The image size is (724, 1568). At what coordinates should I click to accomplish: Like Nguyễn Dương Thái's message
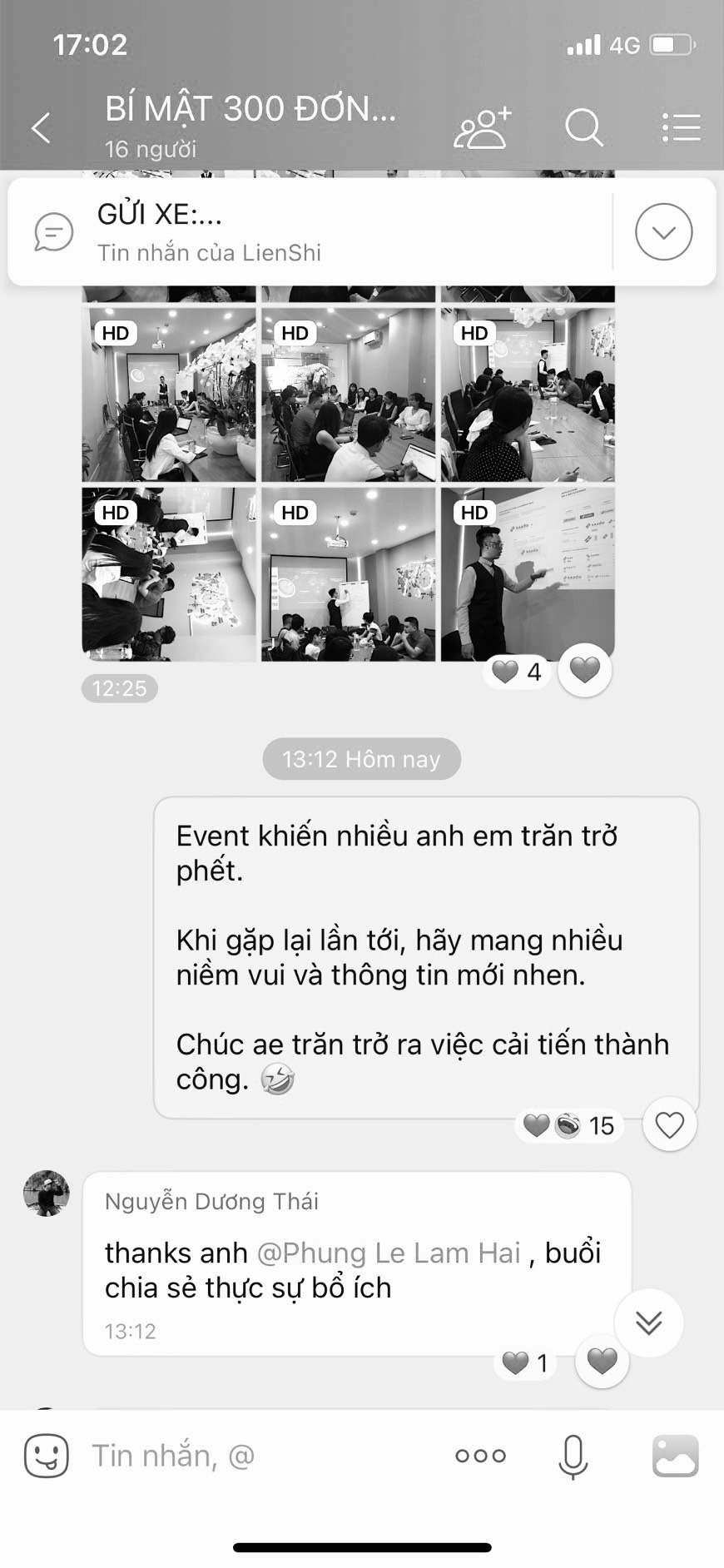[x=602, y=1361]
